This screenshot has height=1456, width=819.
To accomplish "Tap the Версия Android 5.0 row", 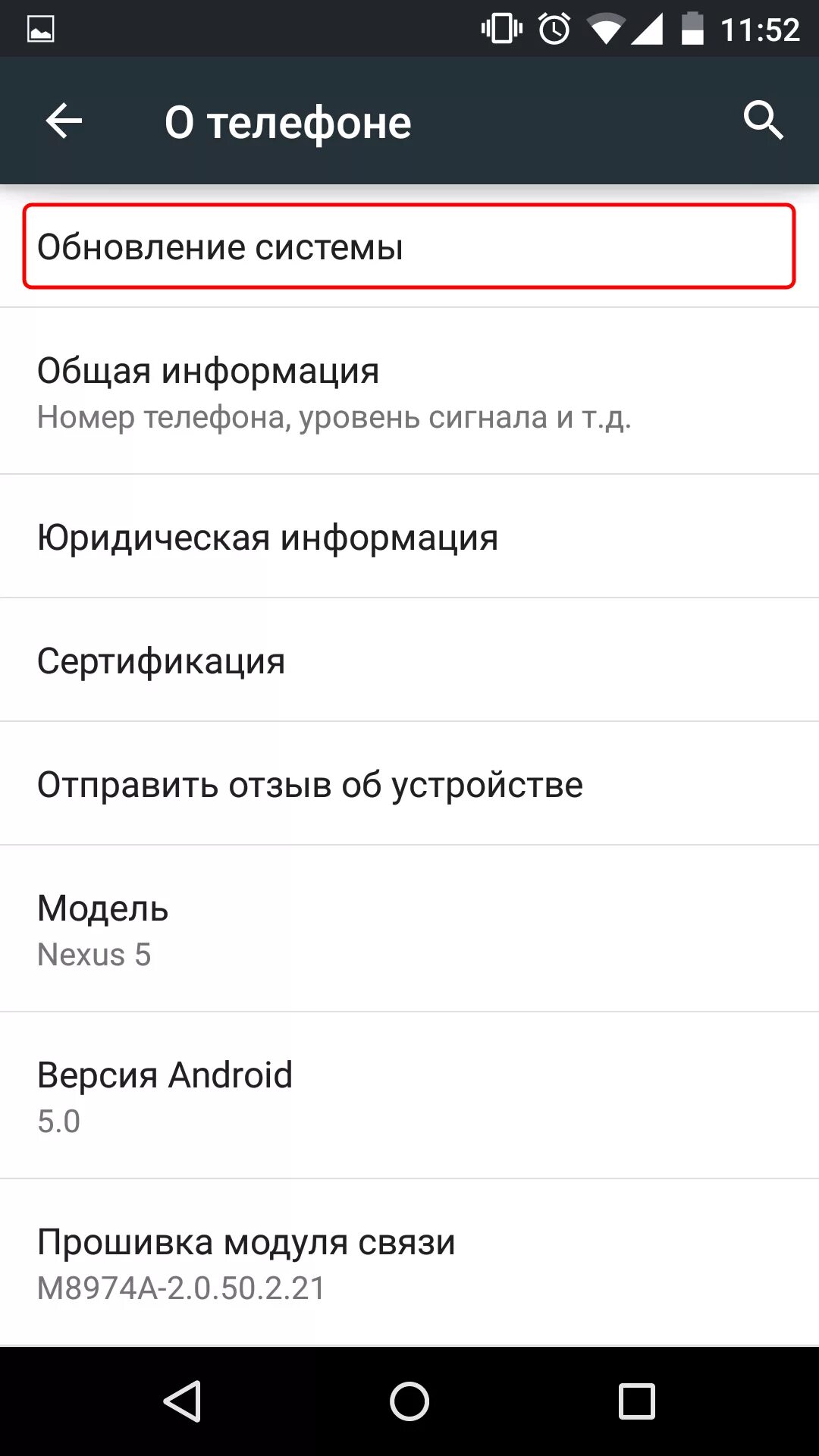I will pos(409,1095).
